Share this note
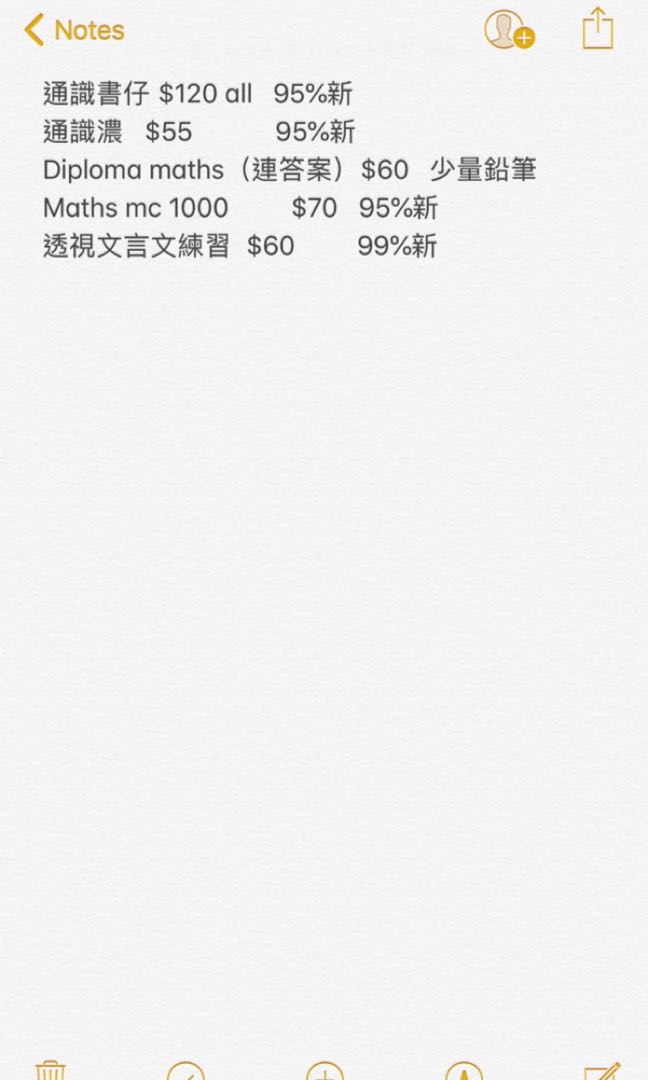Viewport: 648px width, 1080px height. point(597,29)
